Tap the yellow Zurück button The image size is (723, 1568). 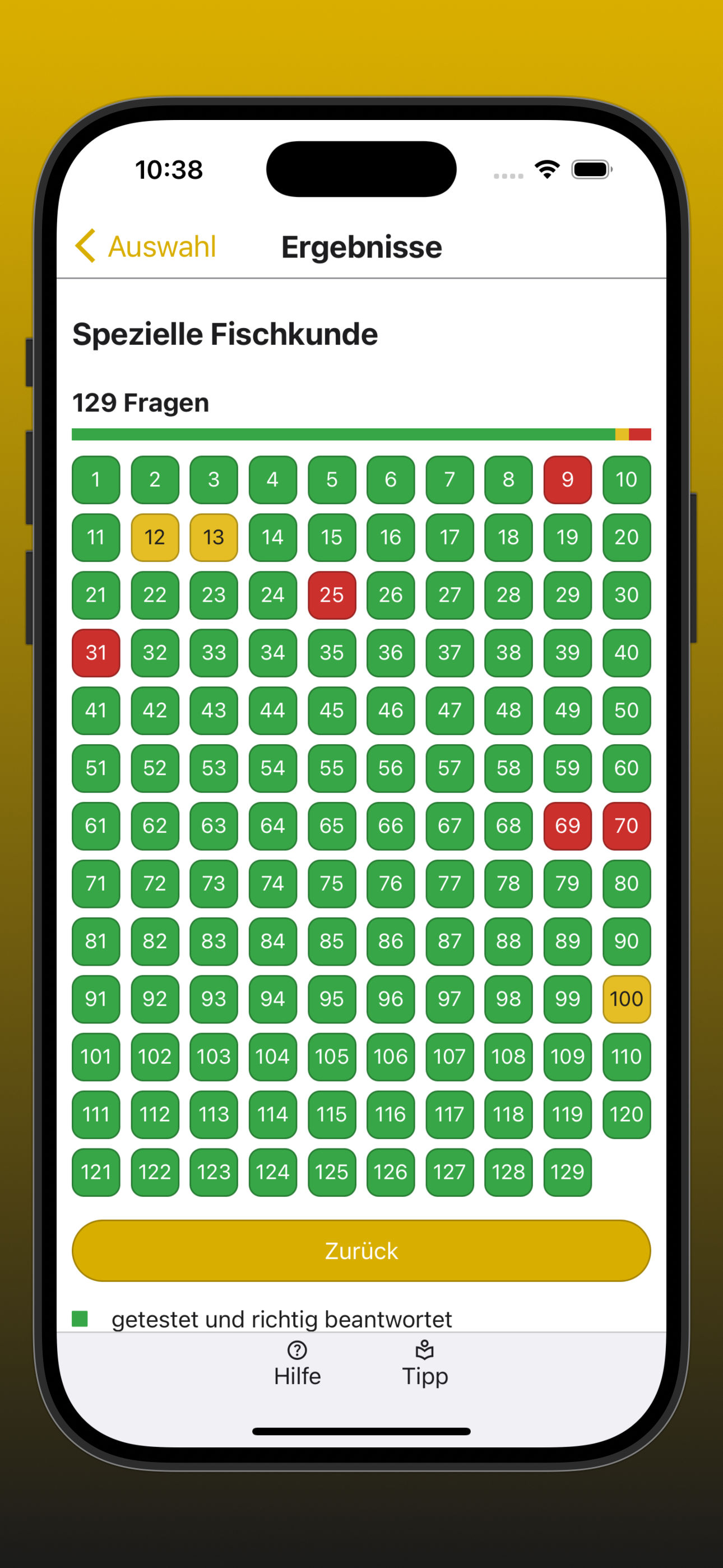tap(361, 1250)
